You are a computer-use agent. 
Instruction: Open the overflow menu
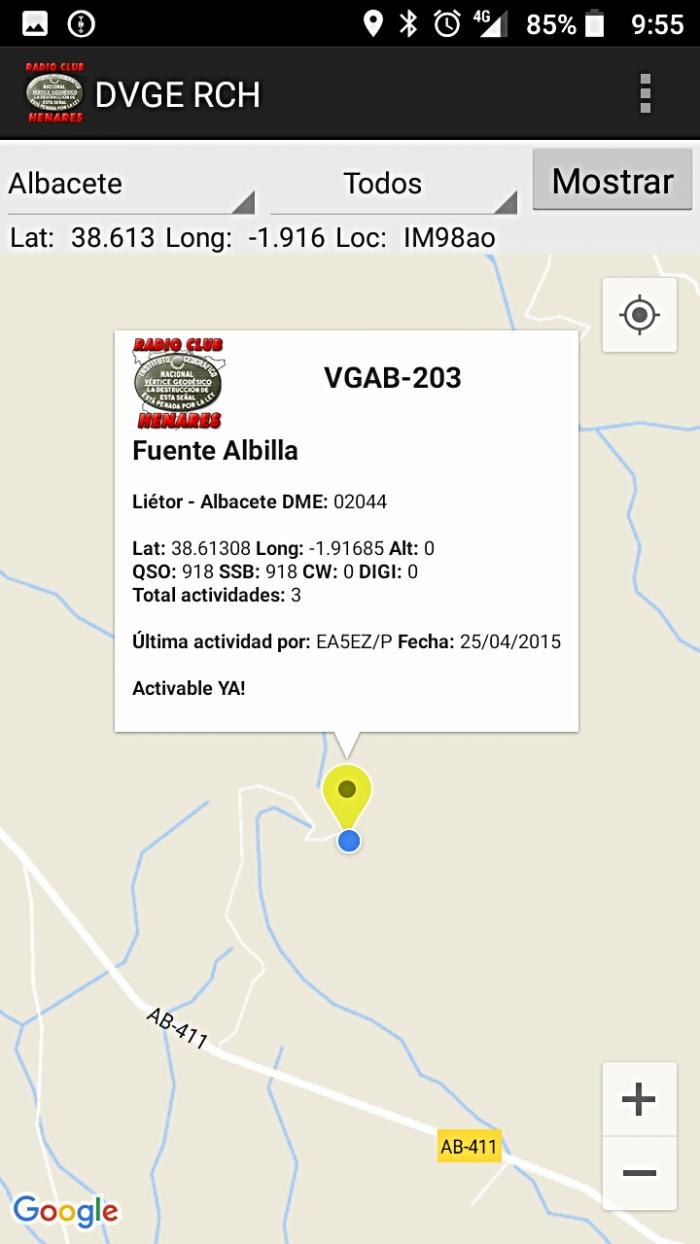(x=645, y=93)
